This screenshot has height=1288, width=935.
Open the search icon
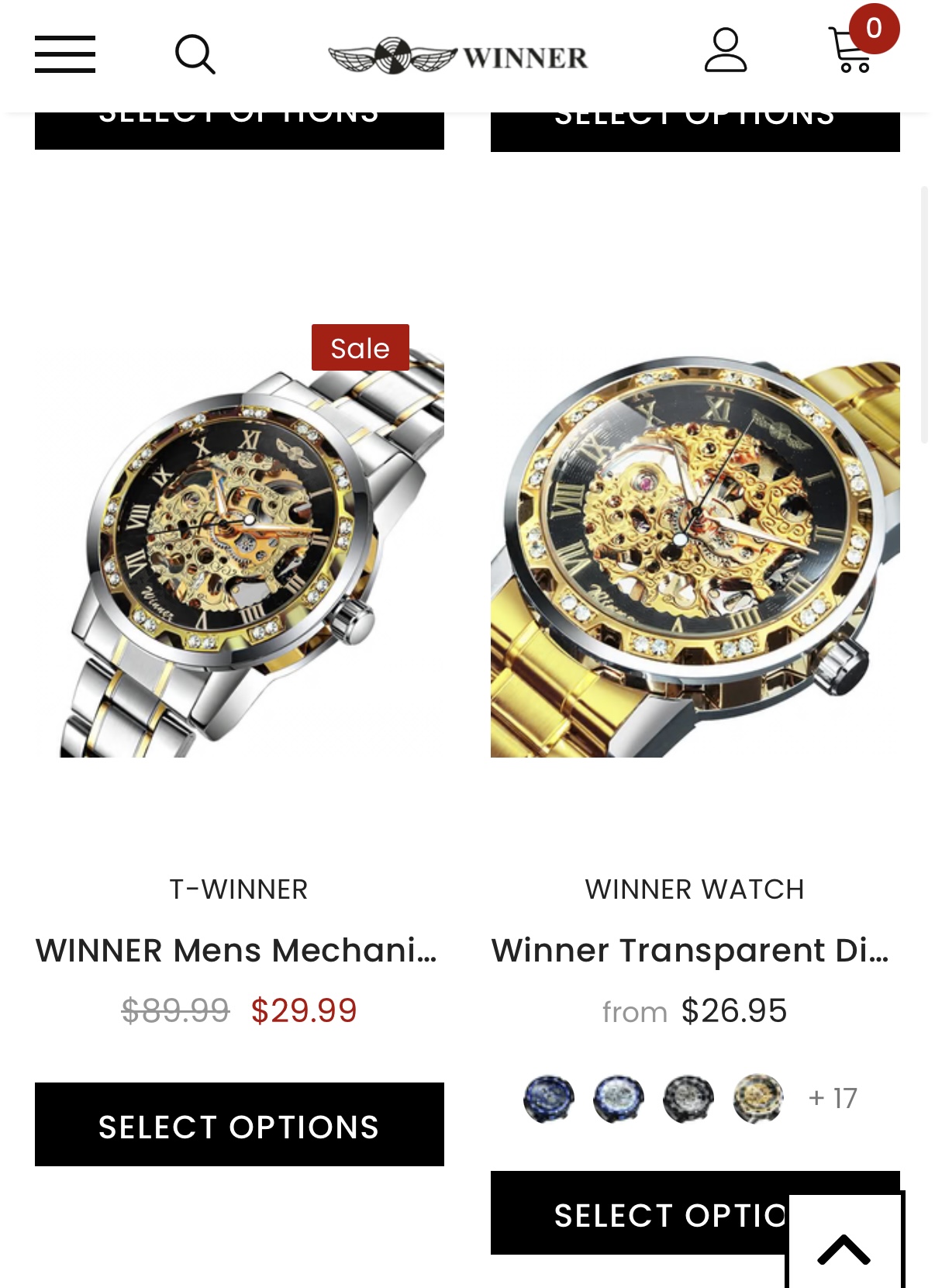(x=195, y=54)
